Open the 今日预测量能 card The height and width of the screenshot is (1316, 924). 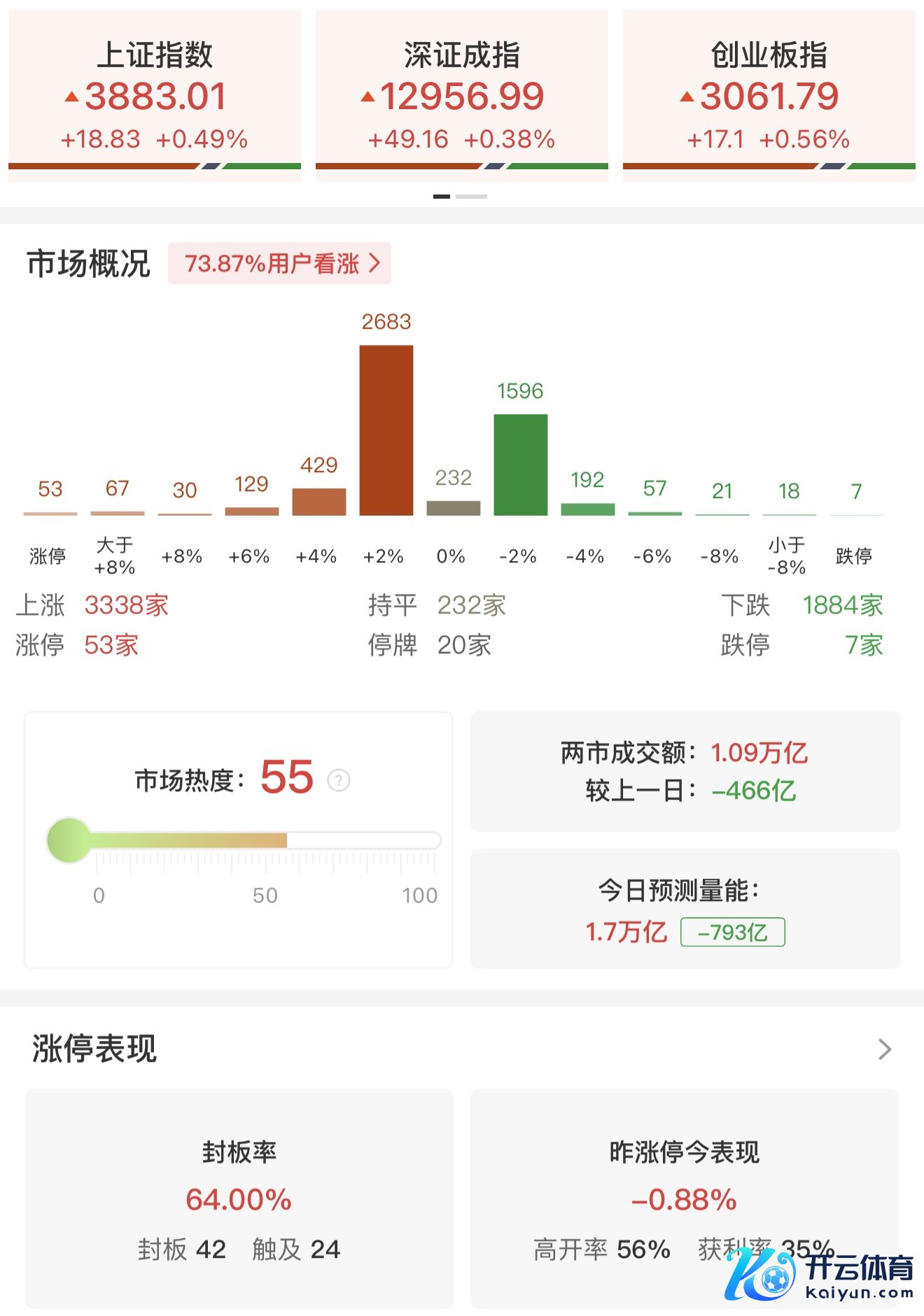[x=685, y=908]
